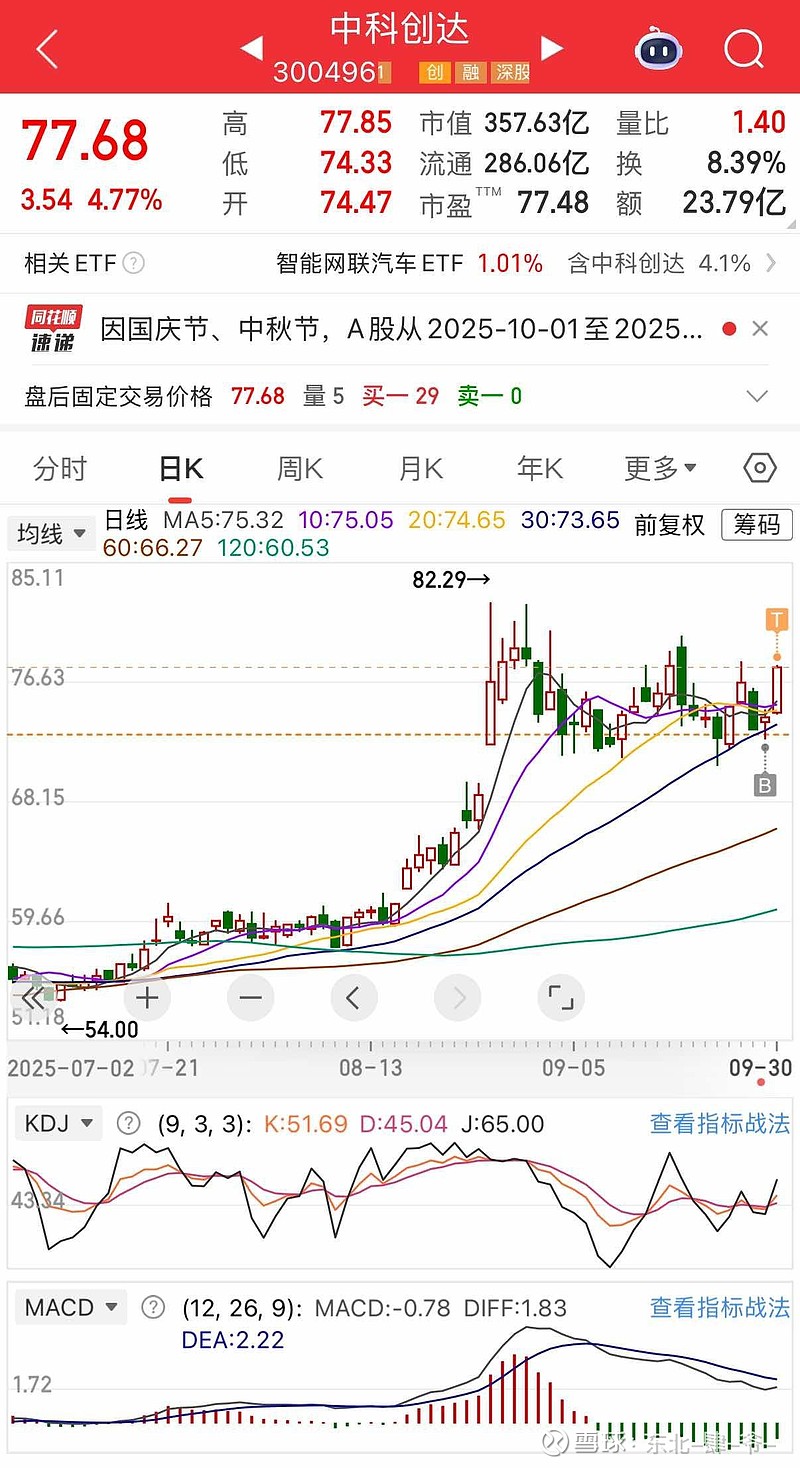
Task: Expand the 盘后固定交易价格 row
Action: coord(757,396)
